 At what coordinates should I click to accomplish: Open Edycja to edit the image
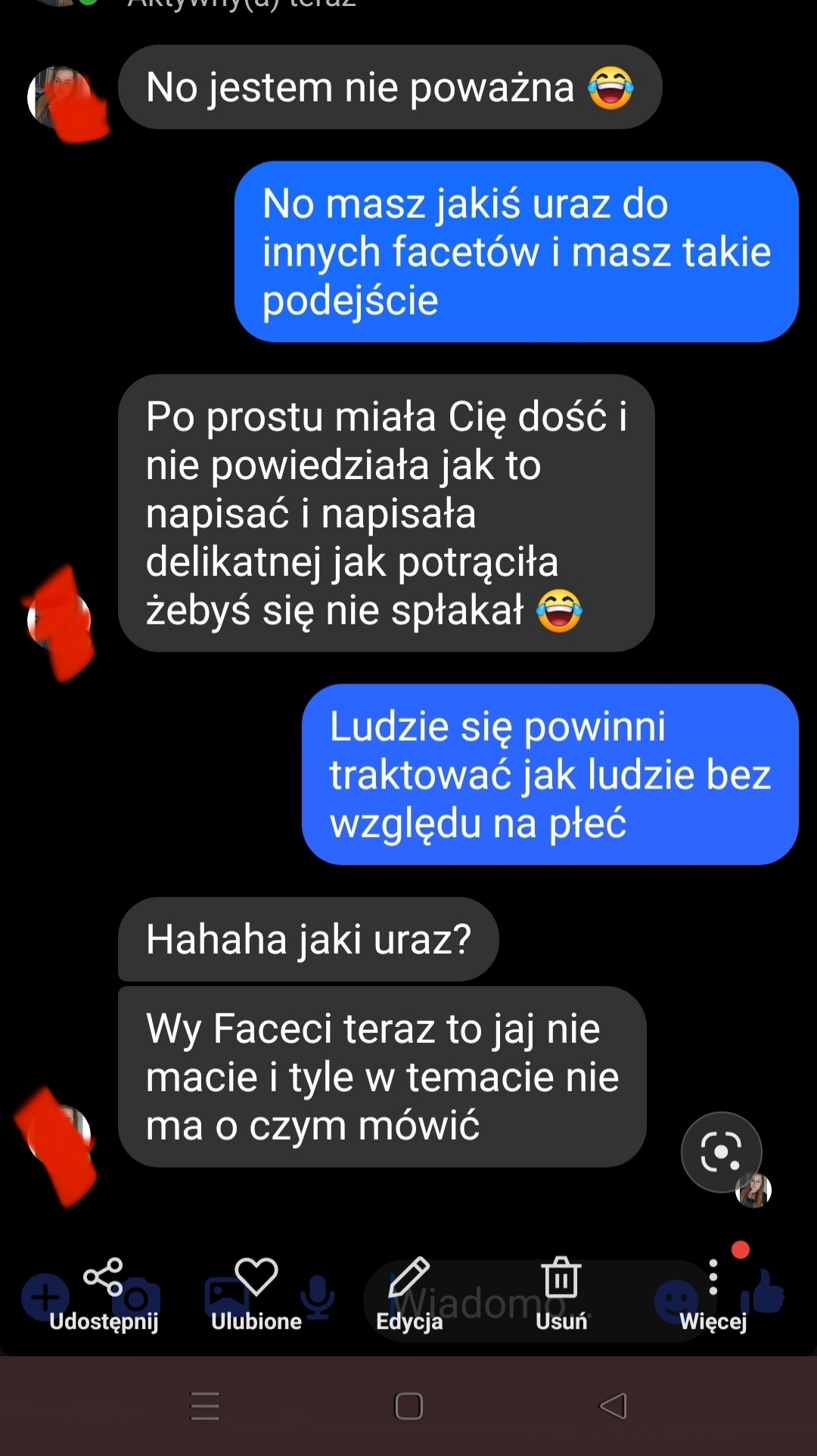point(409,1293)
